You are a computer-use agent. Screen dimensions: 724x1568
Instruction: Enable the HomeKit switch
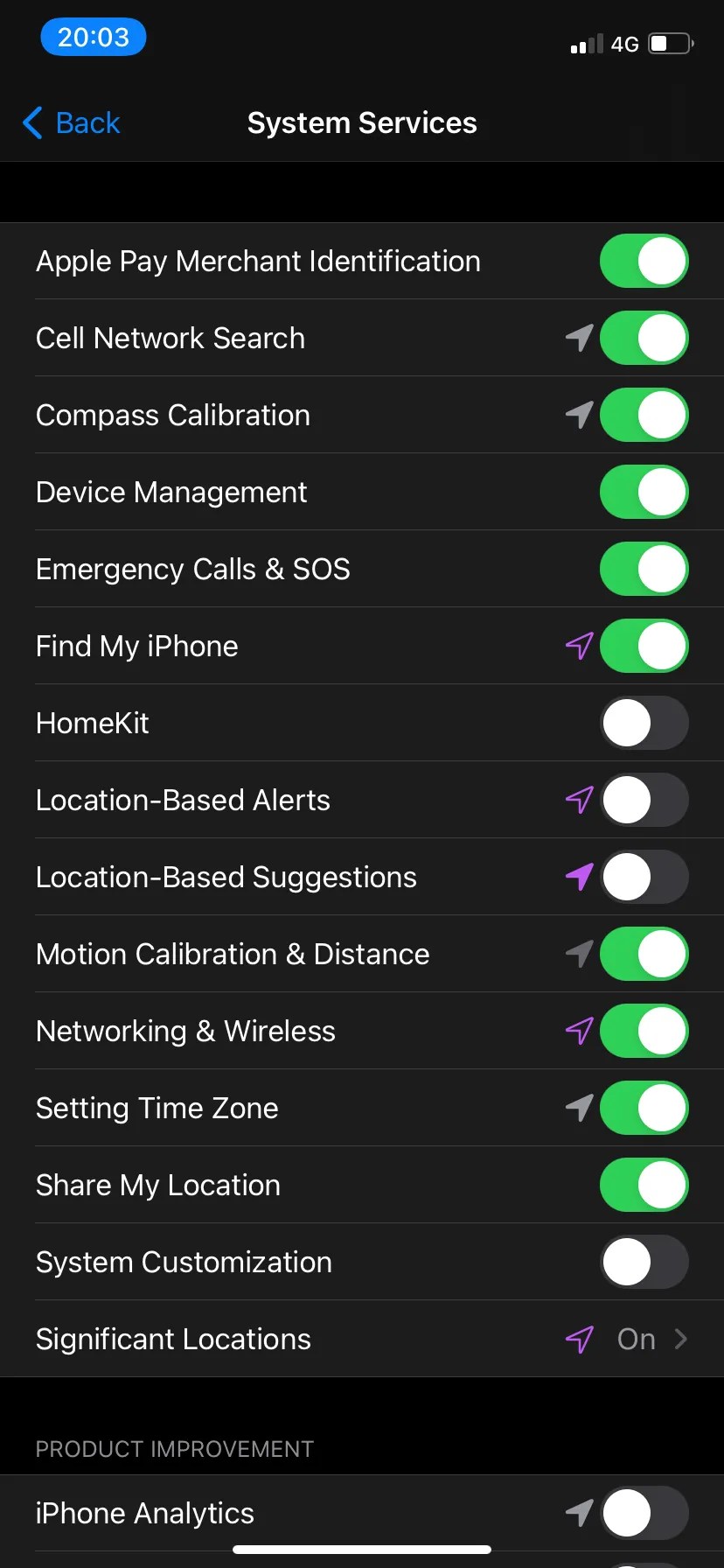(644, 723)
